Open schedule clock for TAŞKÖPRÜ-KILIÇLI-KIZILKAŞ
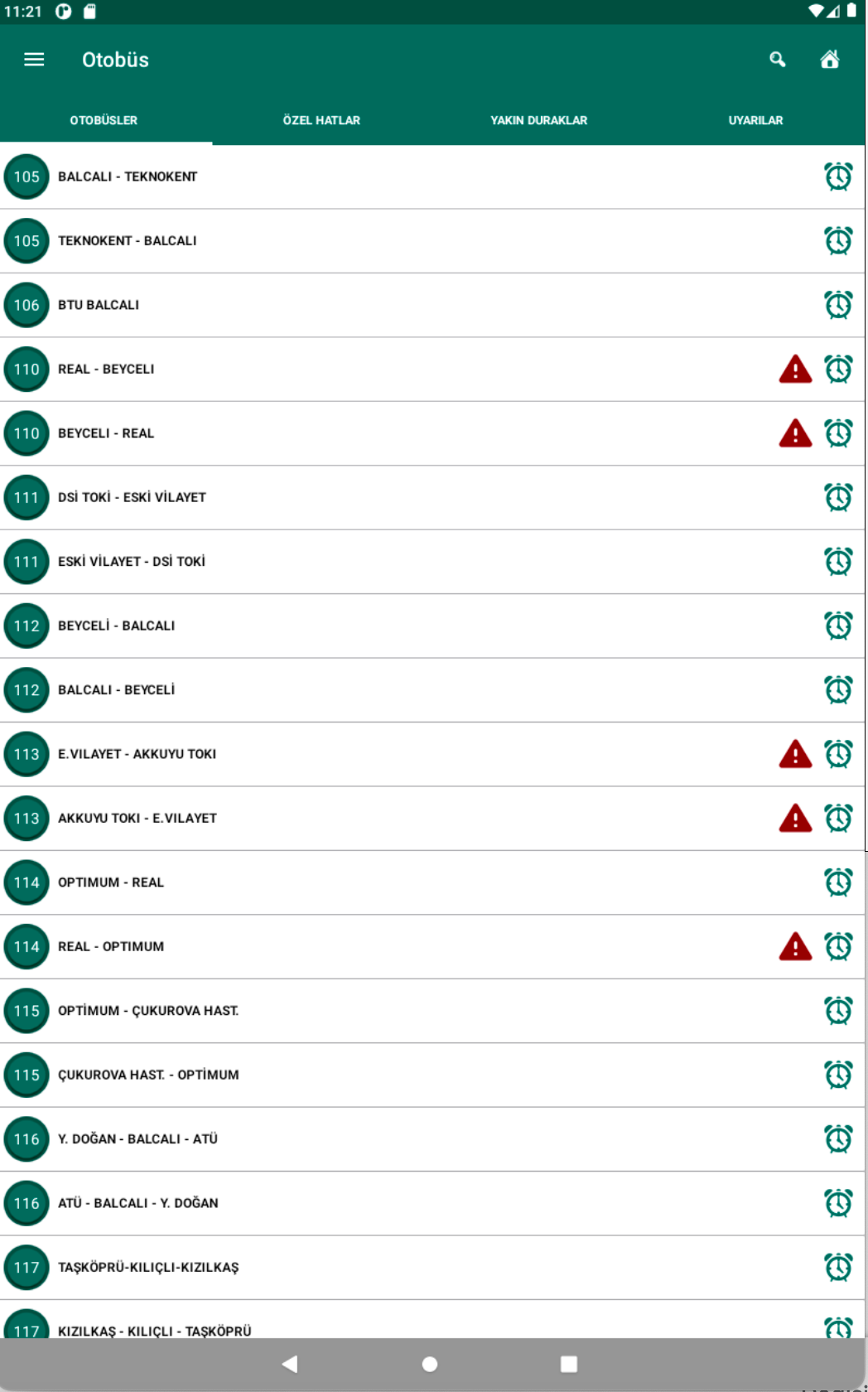Image resolution: width=868 pixels, height=1392 pixels. [838, 1267]
